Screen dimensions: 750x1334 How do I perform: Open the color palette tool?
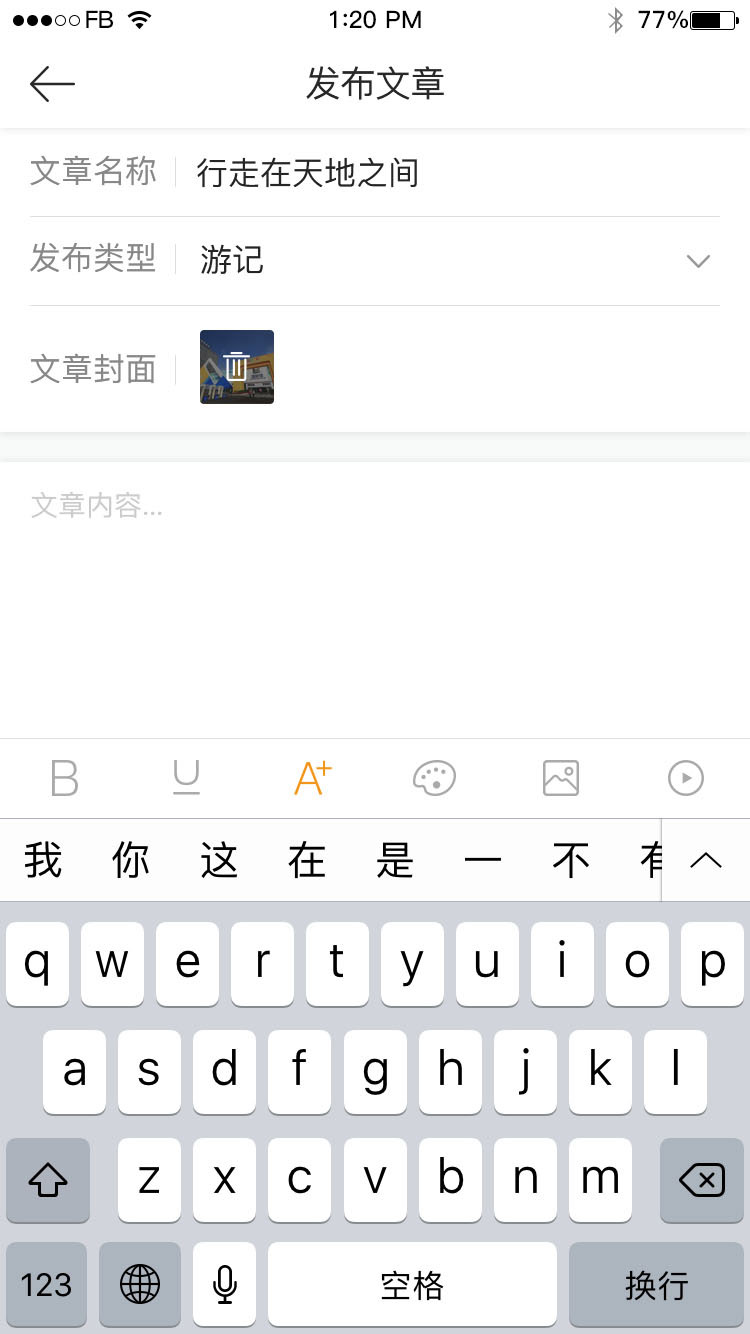click(434, 778)
